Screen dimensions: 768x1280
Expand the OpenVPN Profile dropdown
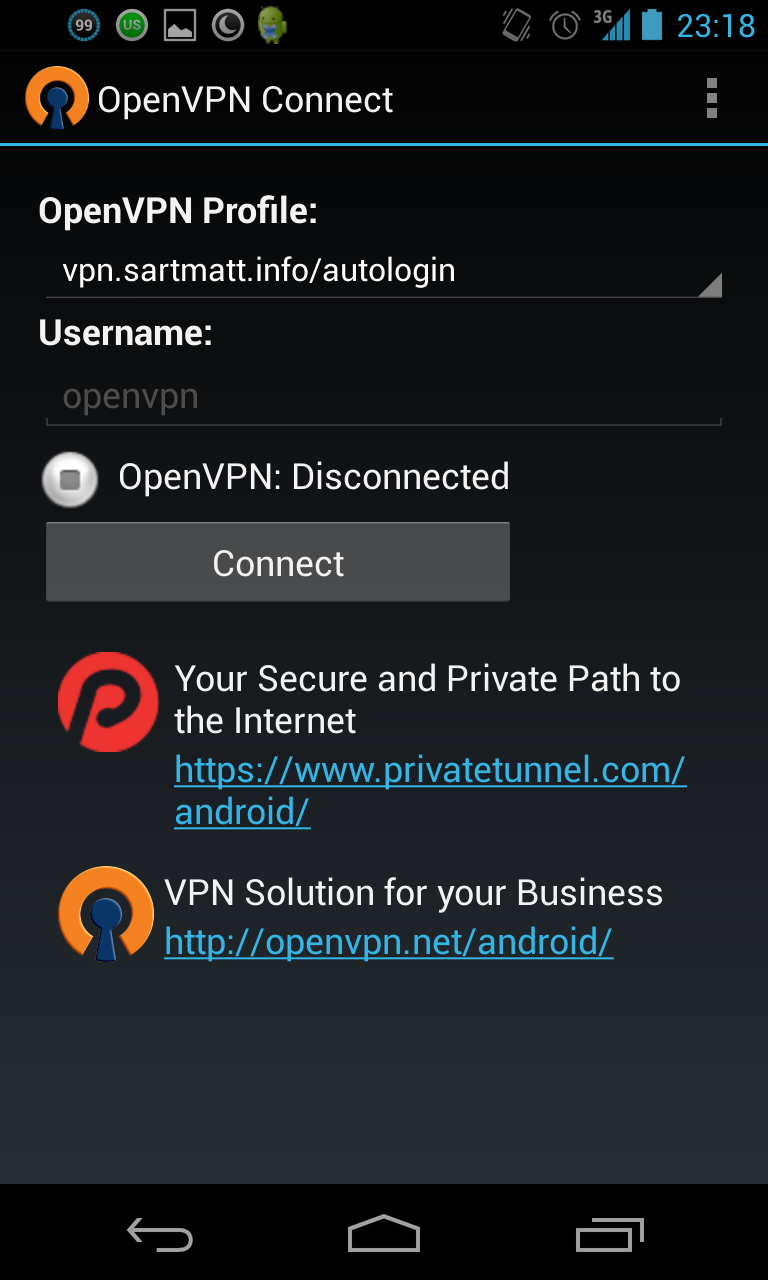pyautogui.click(x=384, y=271)
